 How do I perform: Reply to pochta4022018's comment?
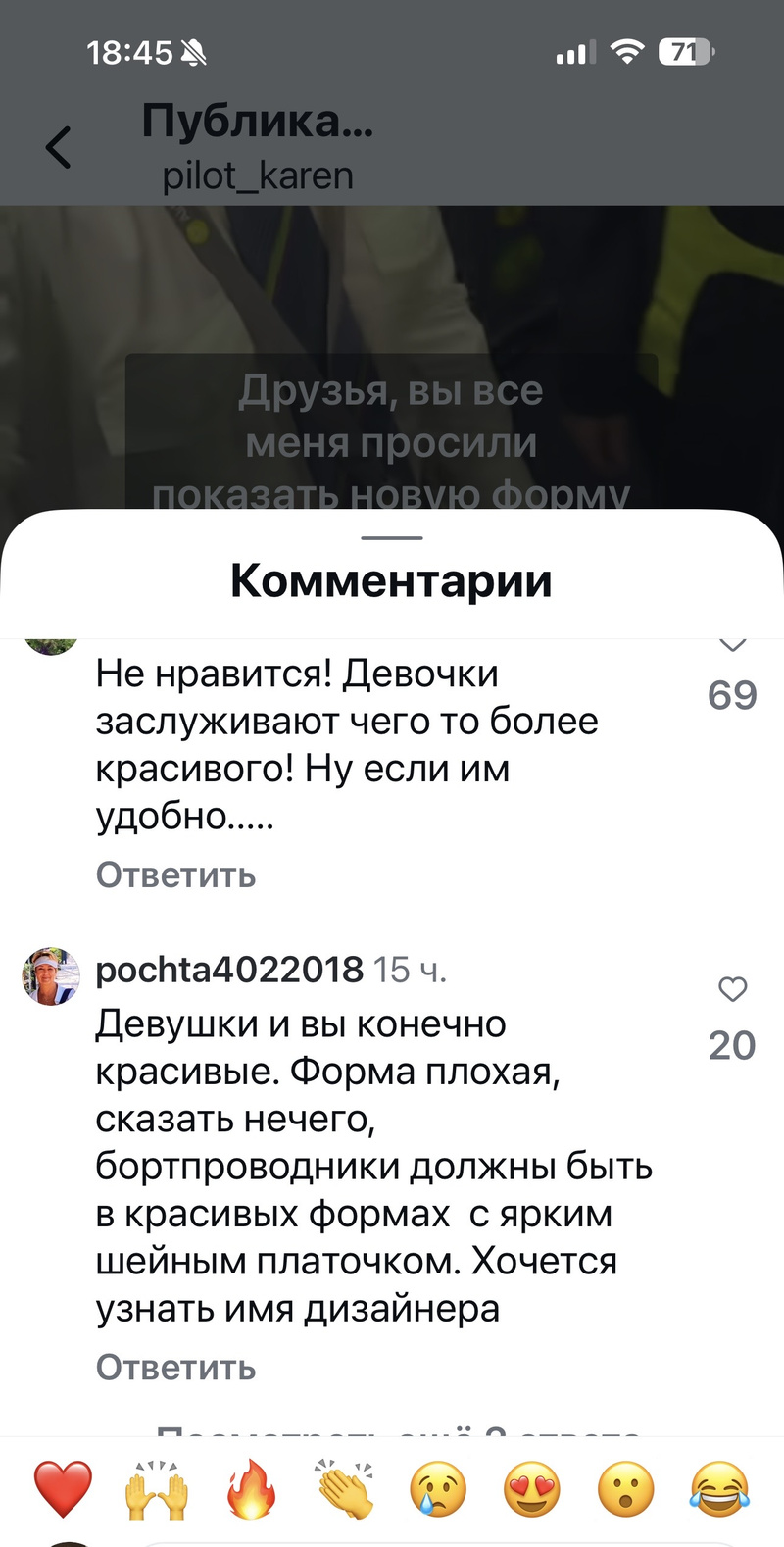pyautogui.click(x=175, y=1368)
